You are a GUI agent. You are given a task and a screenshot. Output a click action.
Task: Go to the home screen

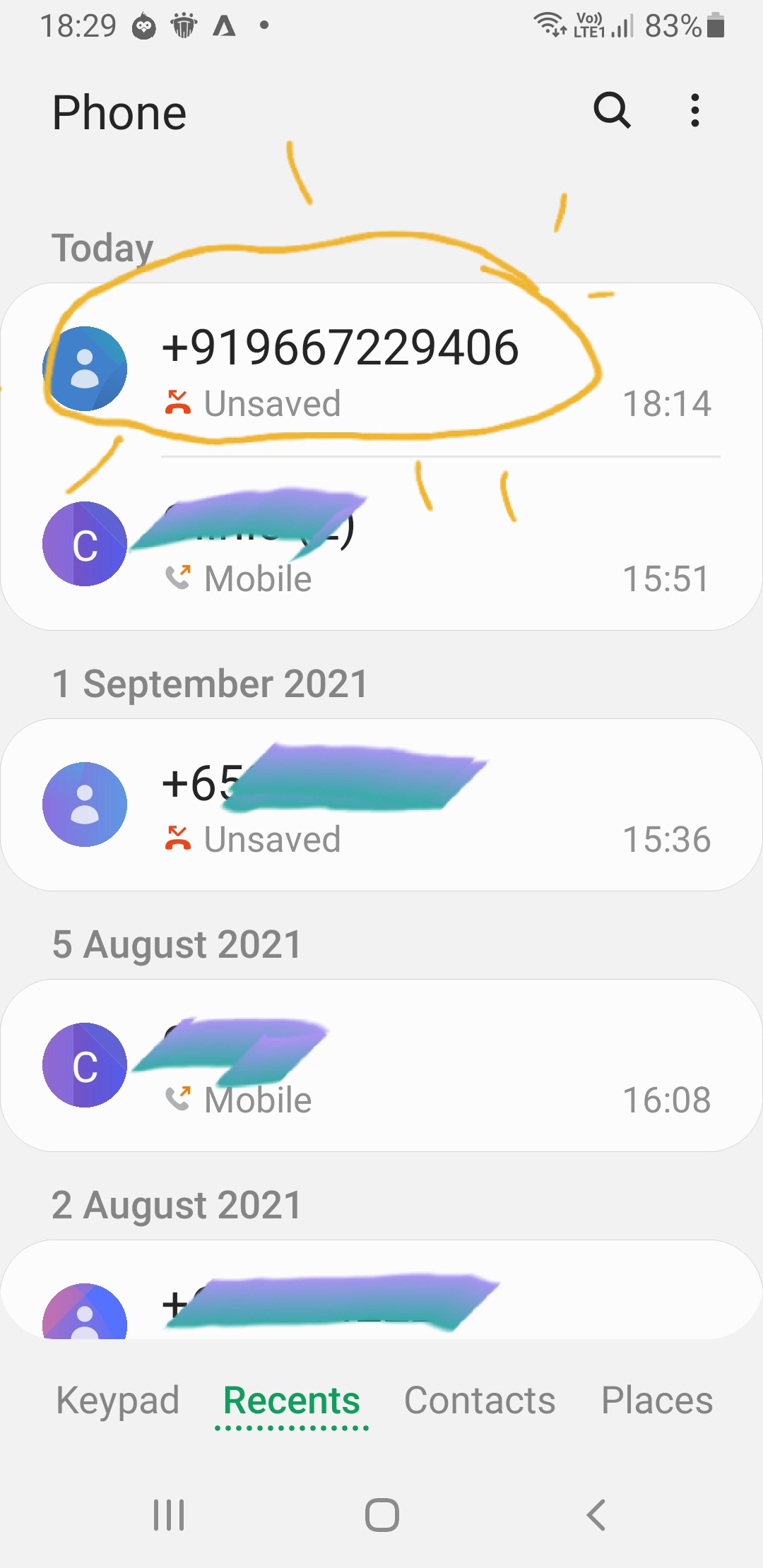(x=382, y=1515)
